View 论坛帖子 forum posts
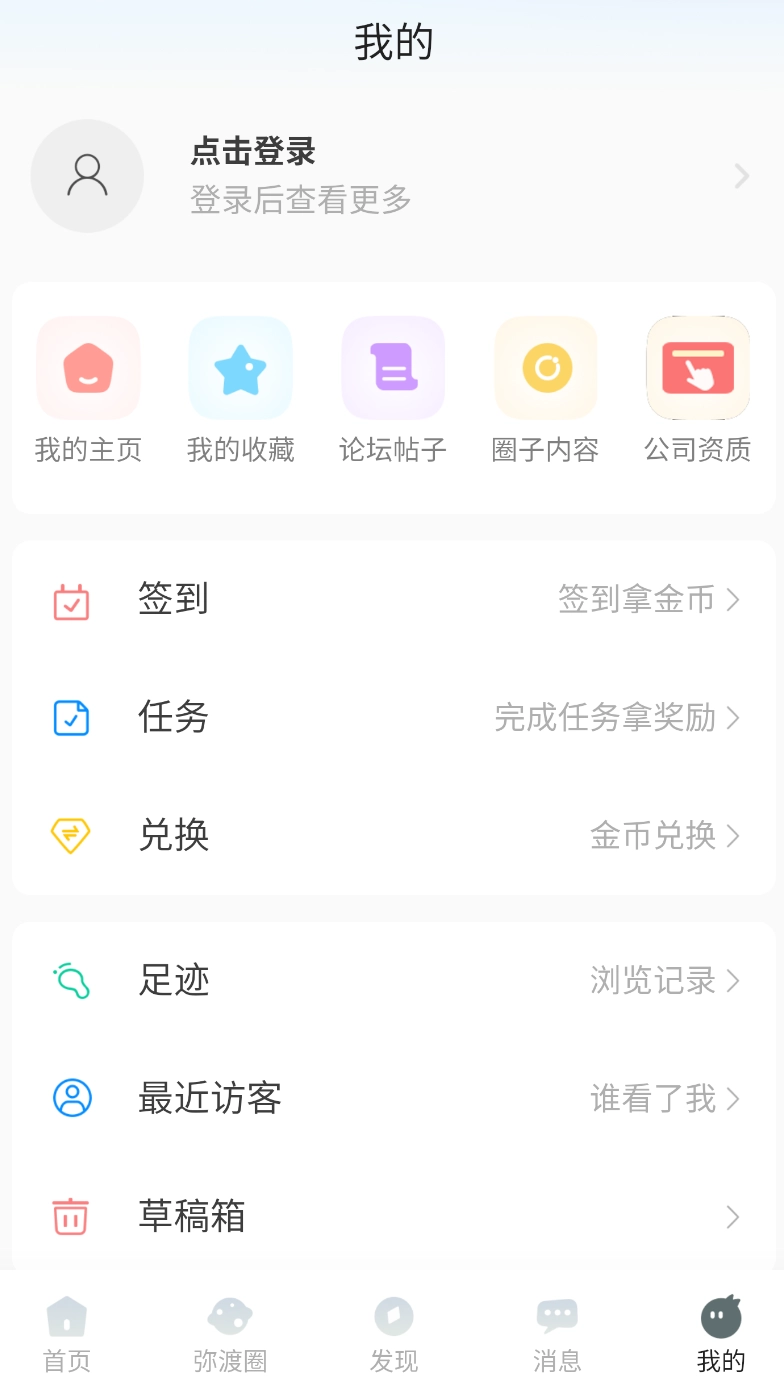Screen dimensions: 784x1377 (393, 390)
